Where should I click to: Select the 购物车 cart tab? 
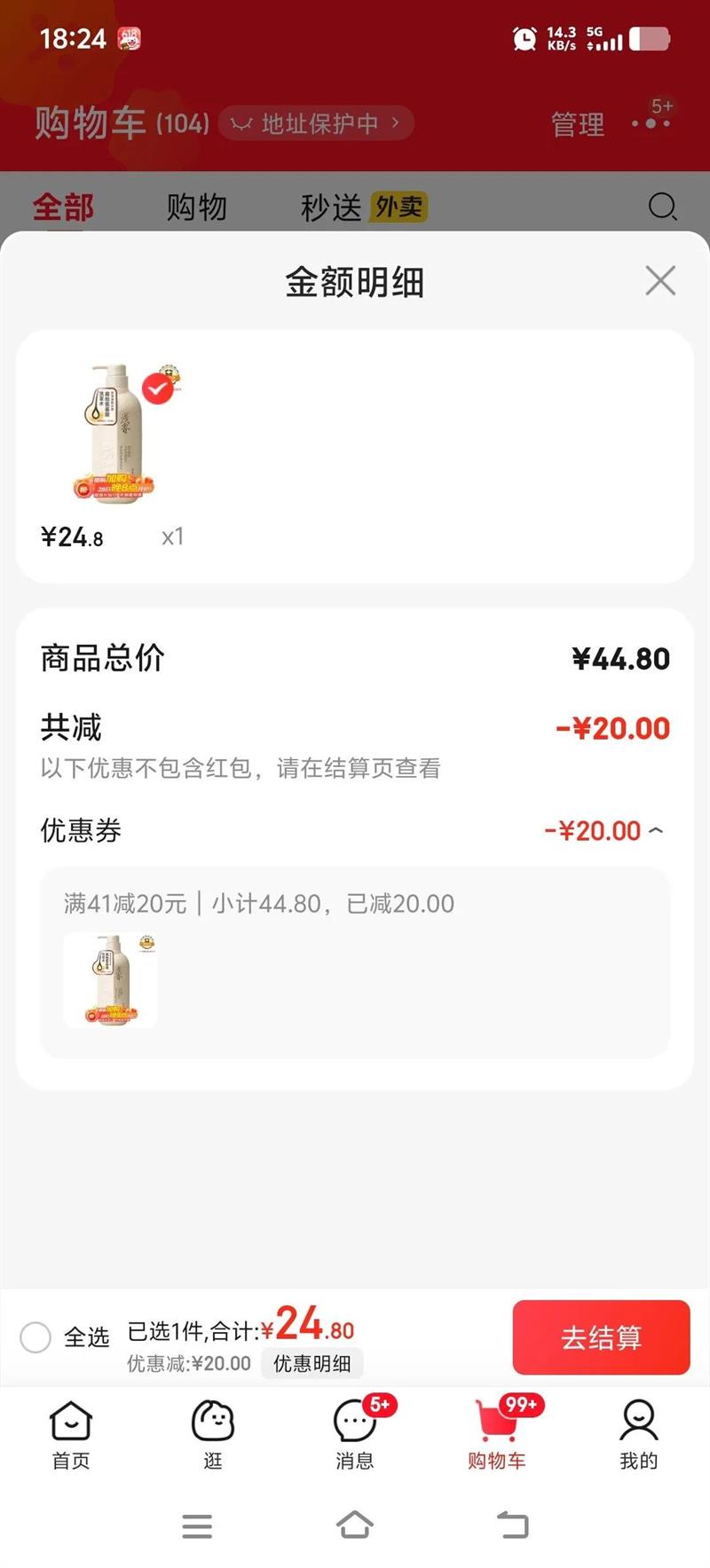tap(497, 1435)
